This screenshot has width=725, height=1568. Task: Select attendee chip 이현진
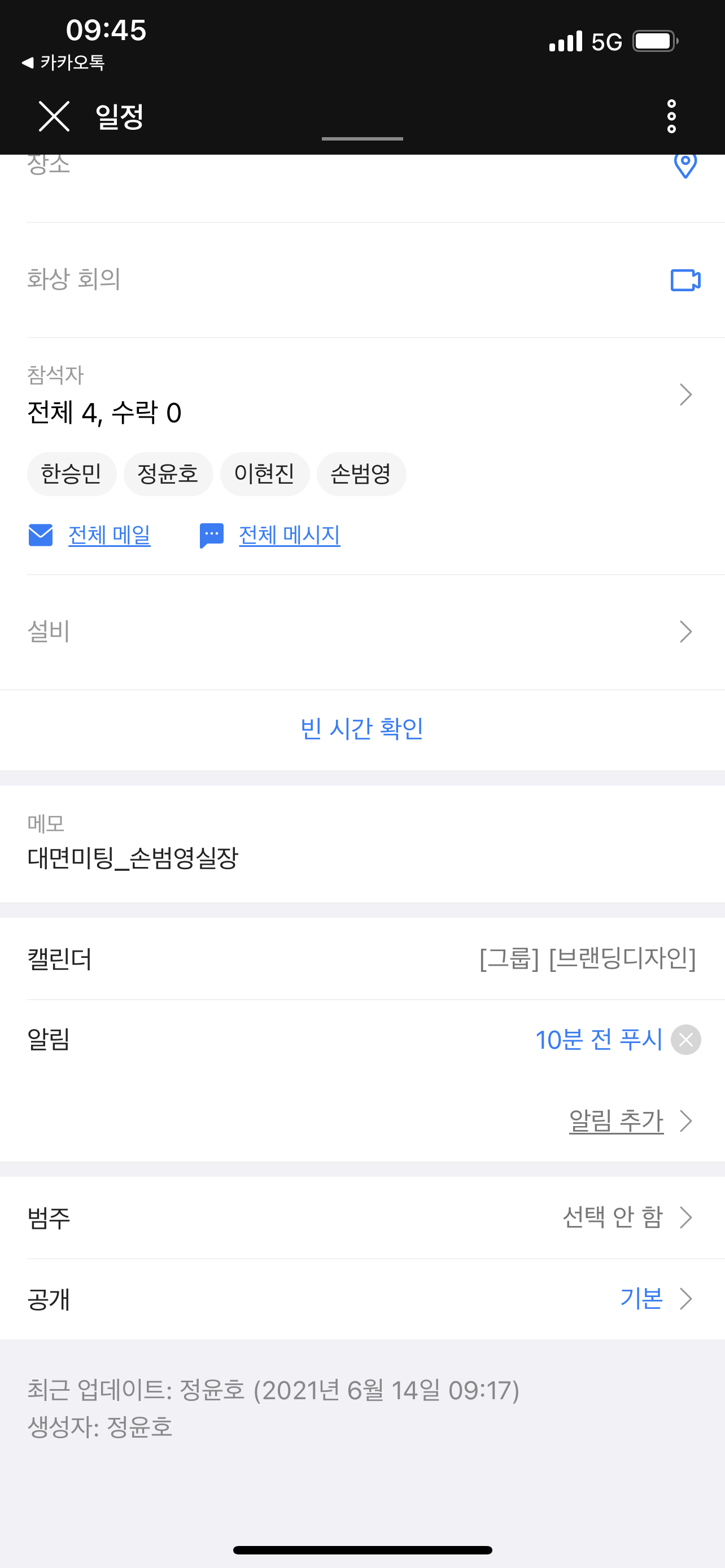click(x=265, y=474)
